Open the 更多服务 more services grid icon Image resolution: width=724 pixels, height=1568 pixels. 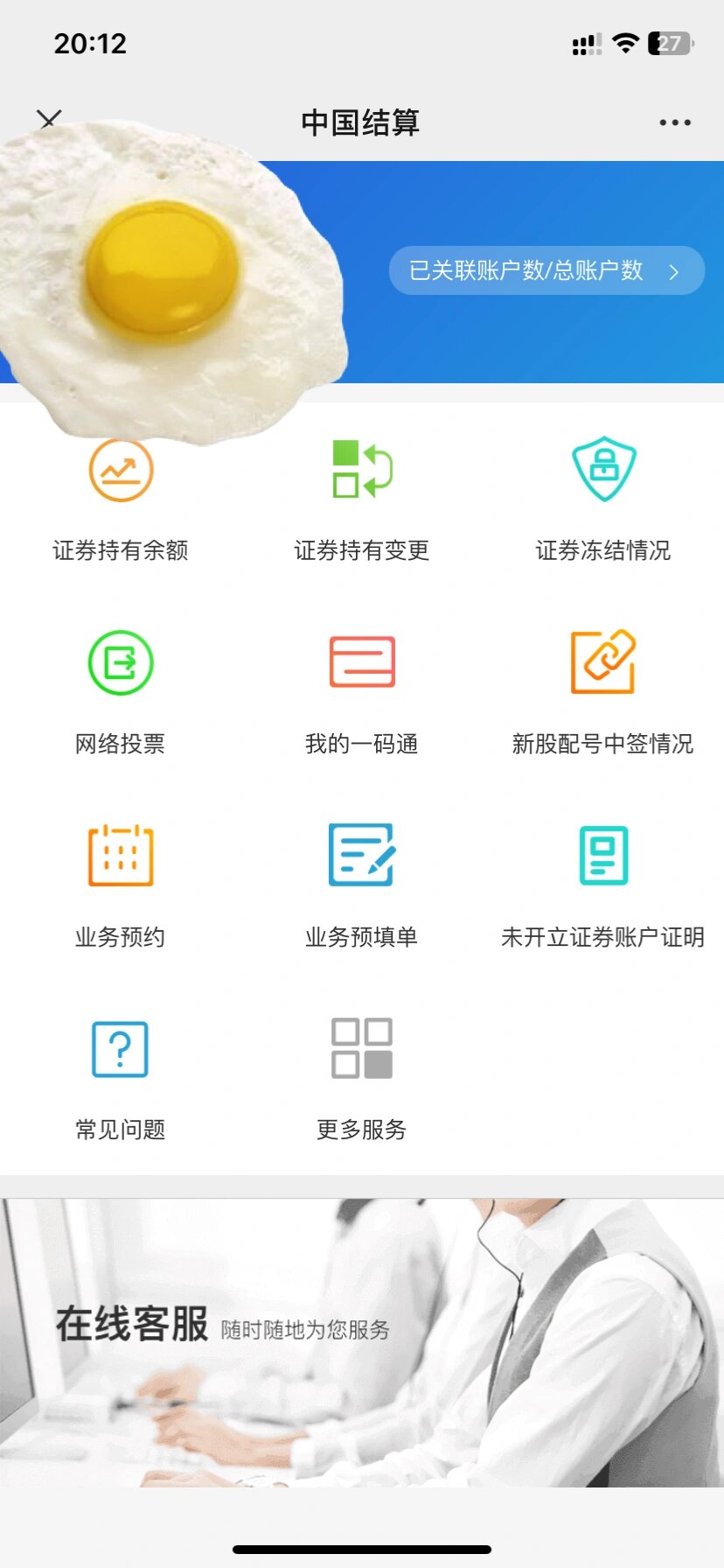[361, 1048]
